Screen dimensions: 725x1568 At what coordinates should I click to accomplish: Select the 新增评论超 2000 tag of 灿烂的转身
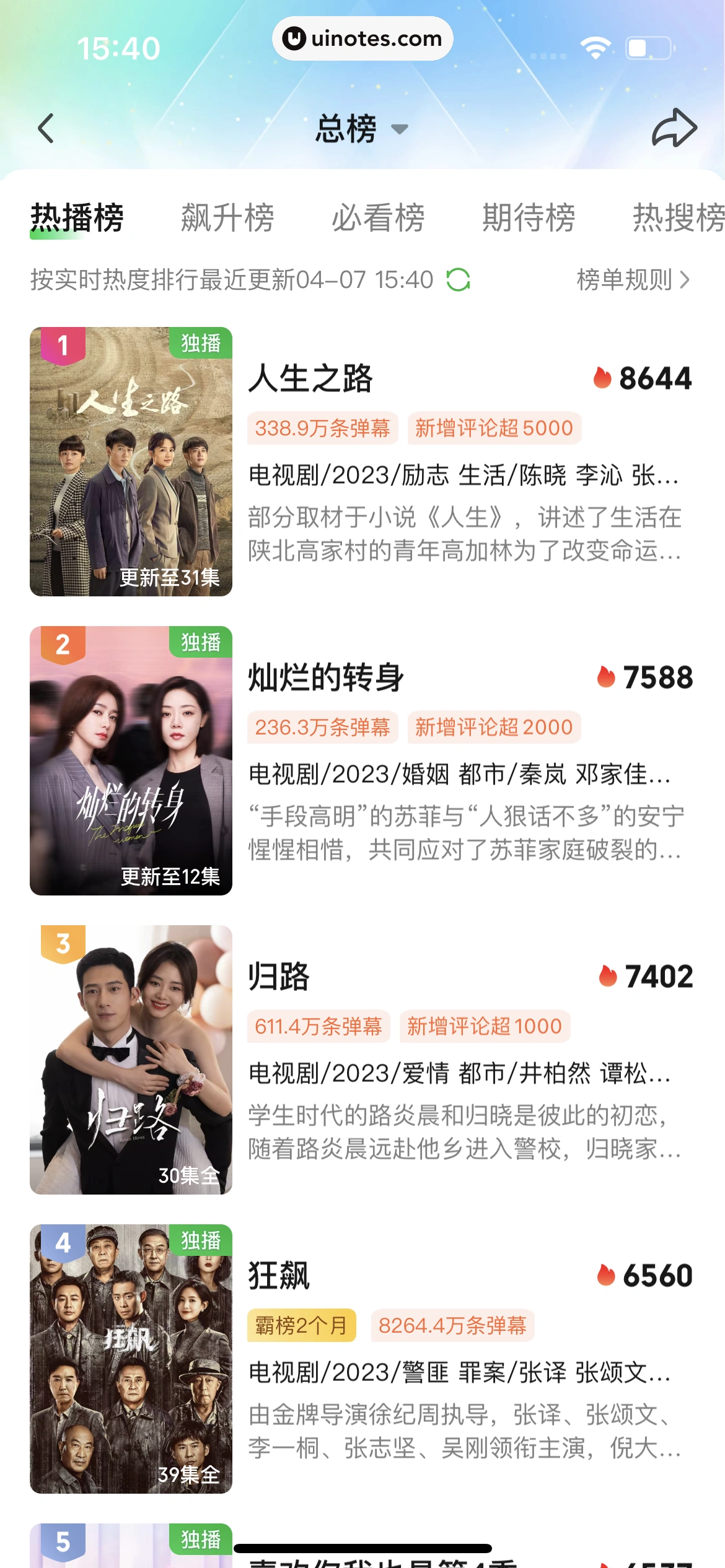coord(494,728)
